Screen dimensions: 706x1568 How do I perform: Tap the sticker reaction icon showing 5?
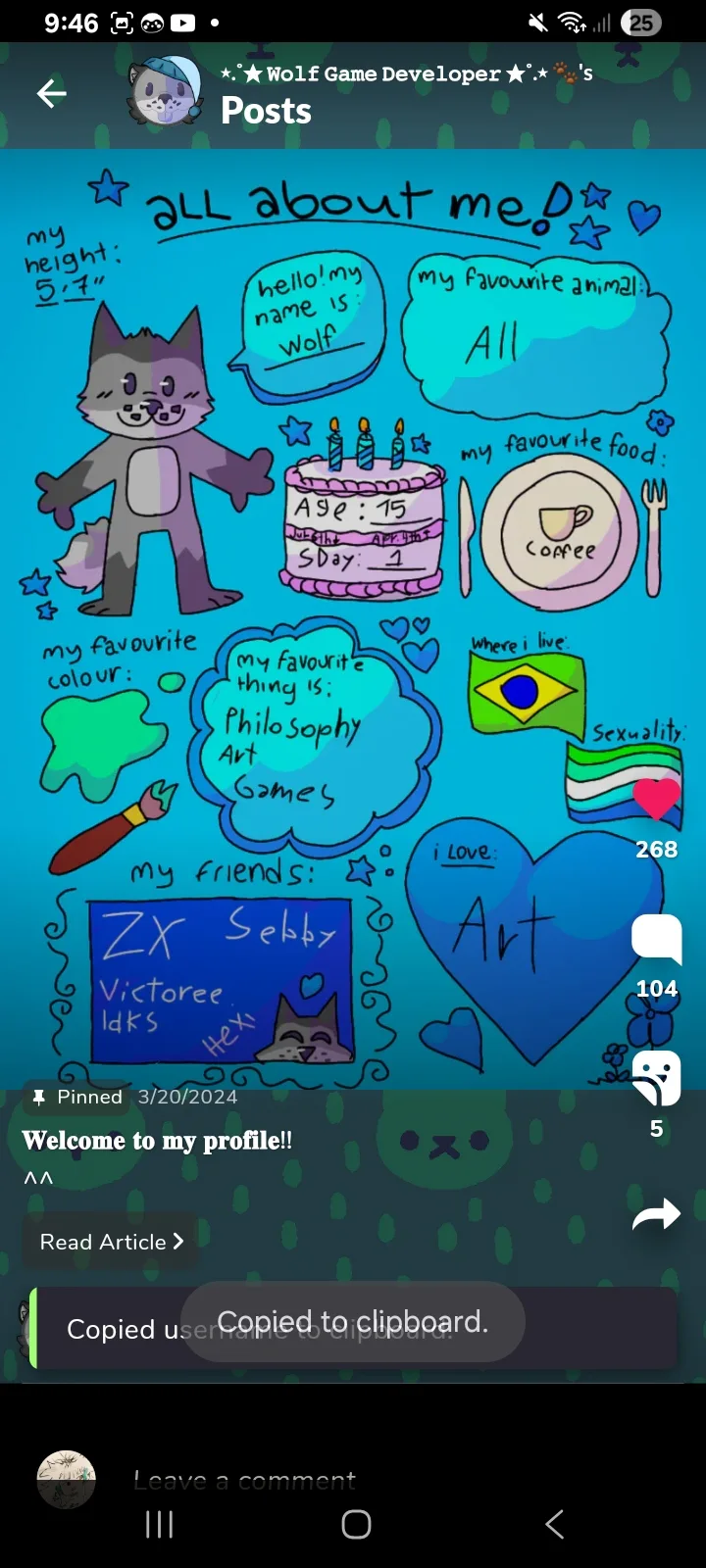coord(657,1078)
